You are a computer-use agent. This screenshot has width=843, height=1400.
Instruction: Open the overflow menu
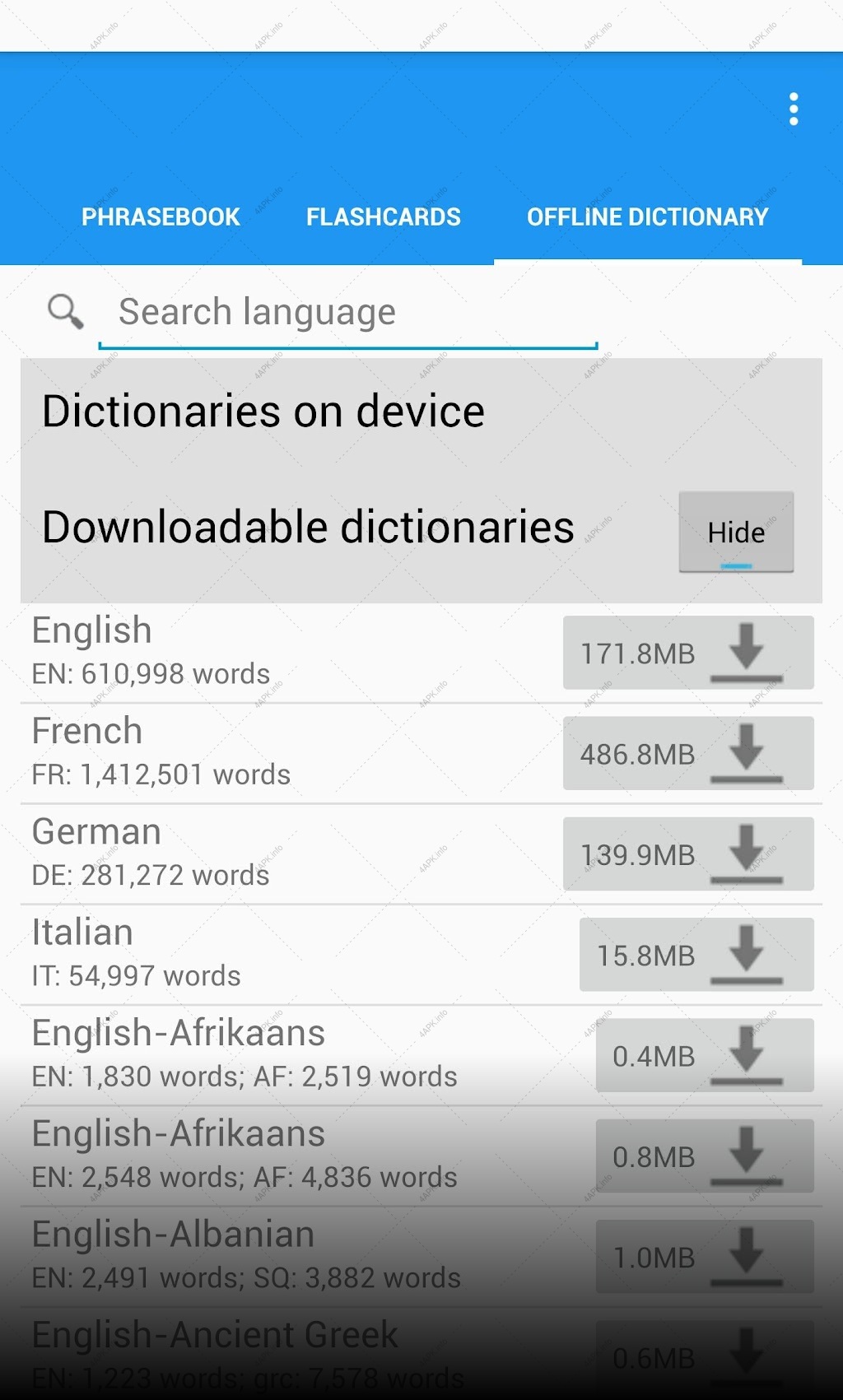[793, 109]
